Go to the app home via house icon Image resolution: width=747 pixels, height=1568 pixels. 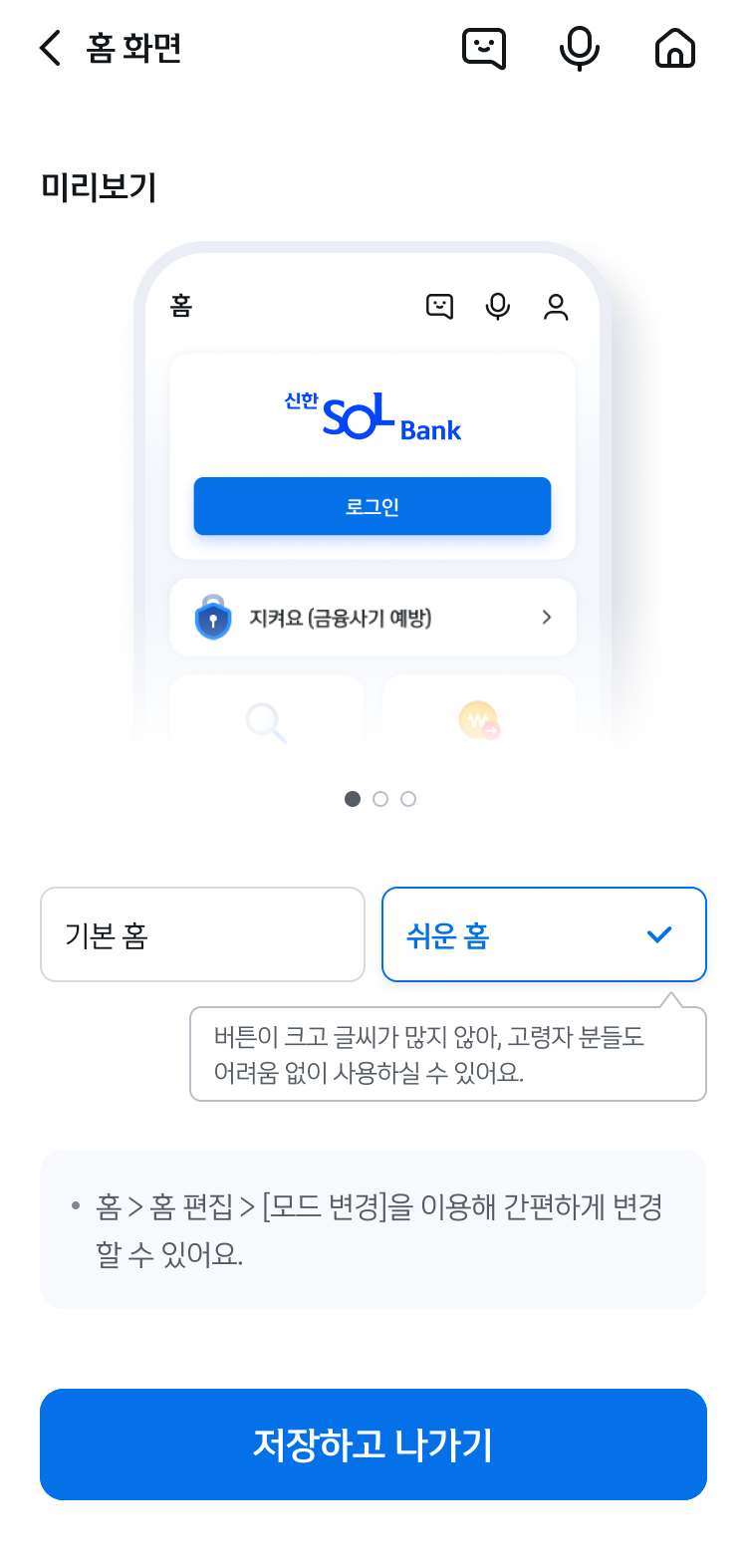click(x=675, y=48)
